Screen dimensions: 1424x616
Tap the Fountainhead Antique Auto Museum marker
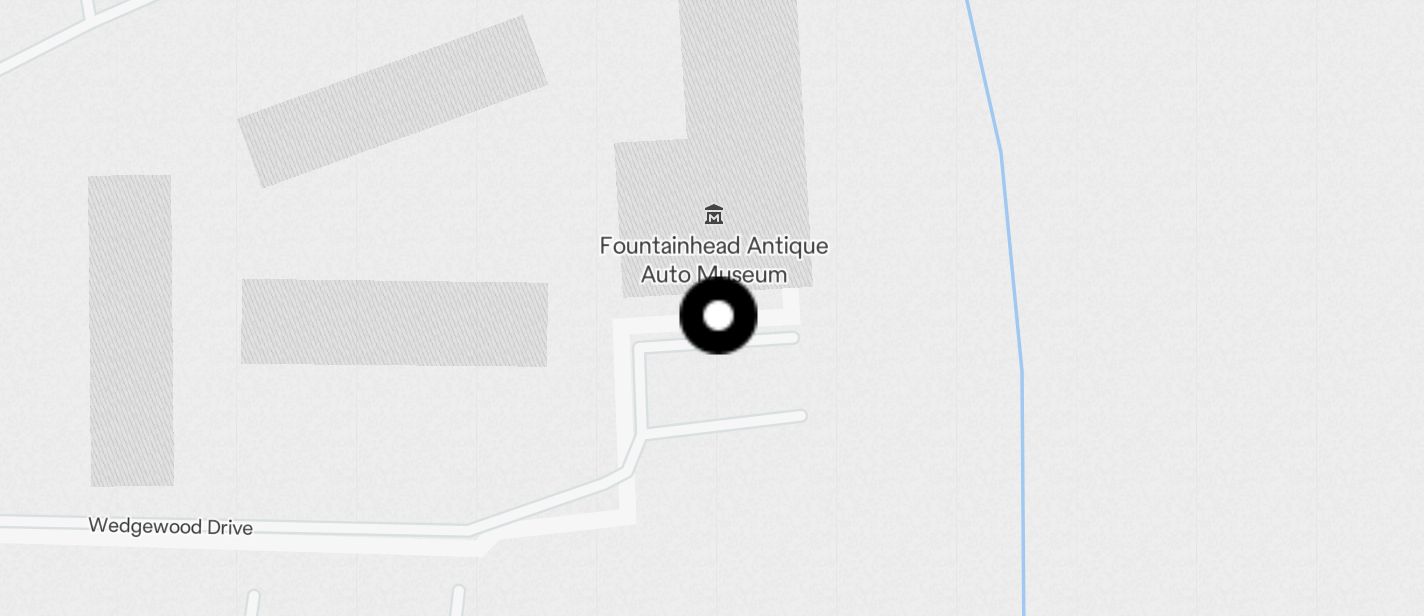pyautogui.click(x=713, y=214)
